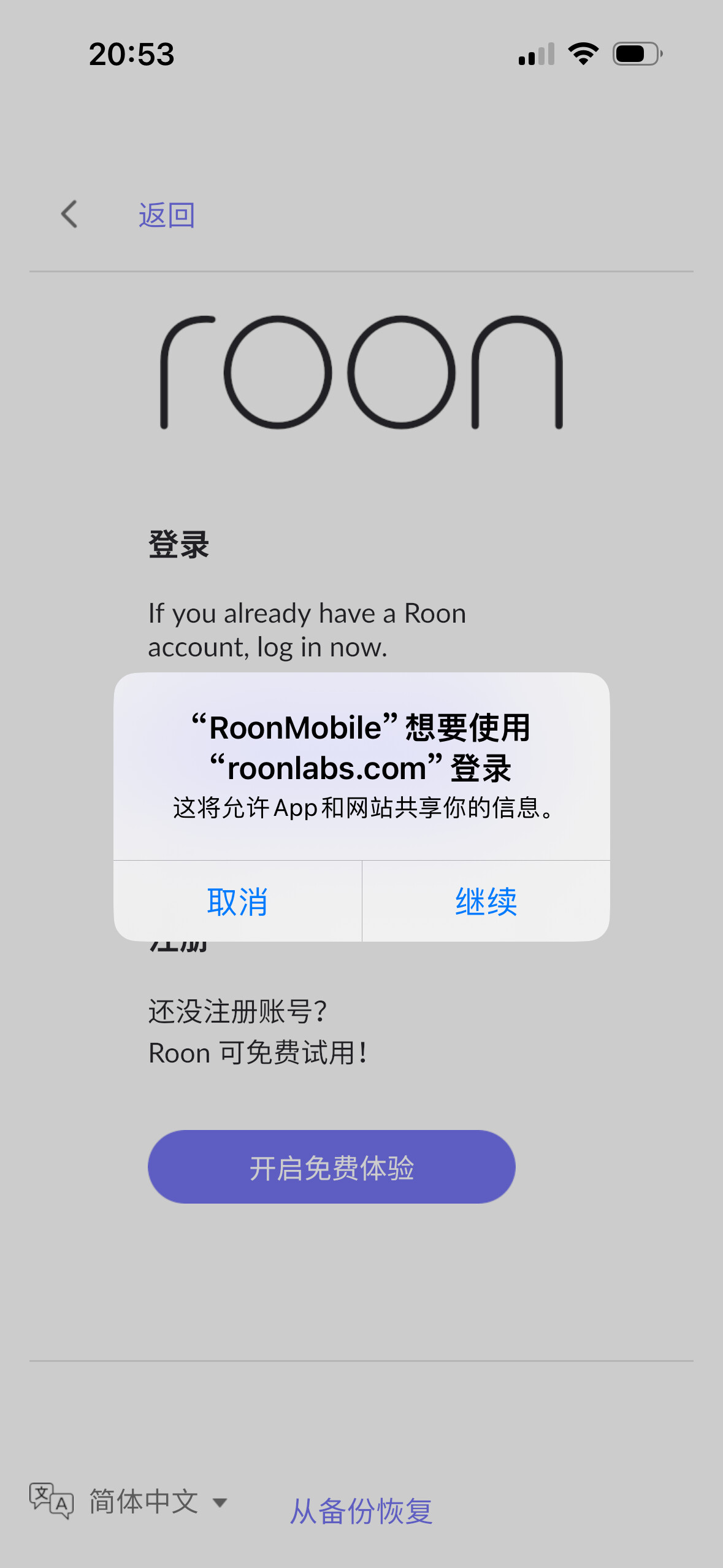The height and width of the screenshot is (1568, 723).
Task: Tap 继续 to continue with roonlabs.com
Action: point(486,901)
